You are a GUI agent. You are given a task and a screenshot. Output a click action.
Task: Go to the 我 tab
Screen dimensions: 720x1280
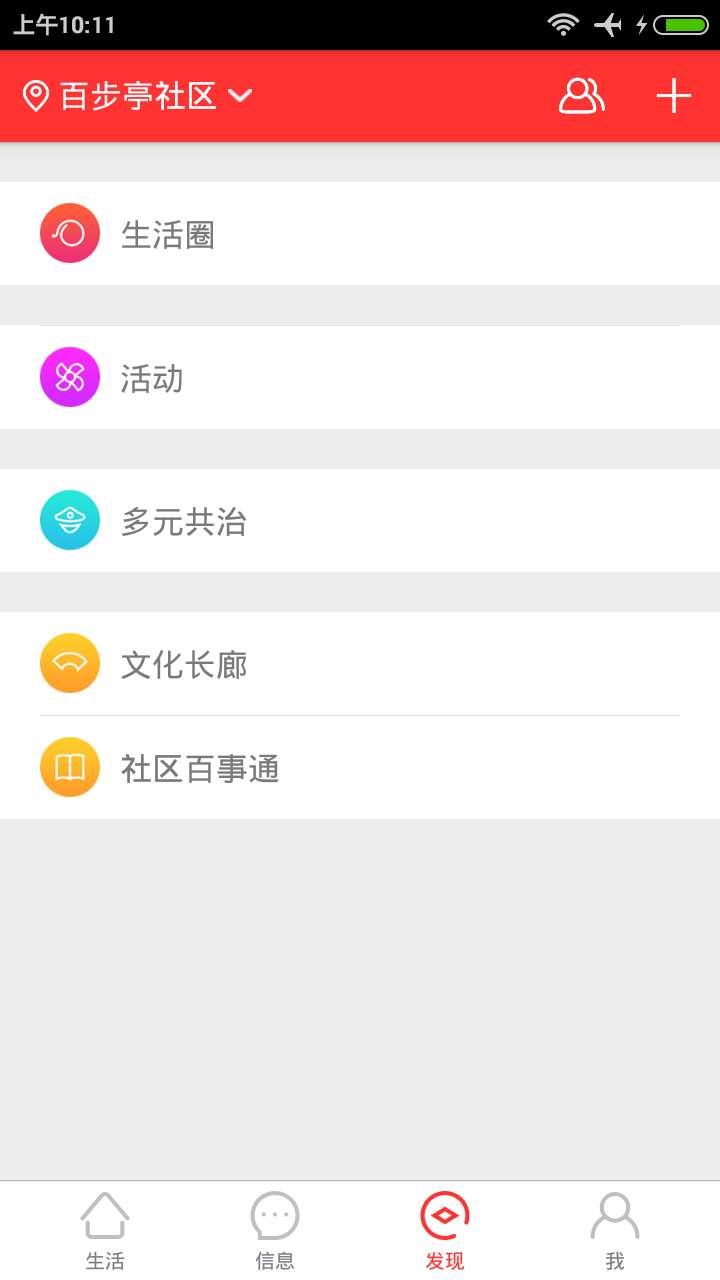[615, 1231]
